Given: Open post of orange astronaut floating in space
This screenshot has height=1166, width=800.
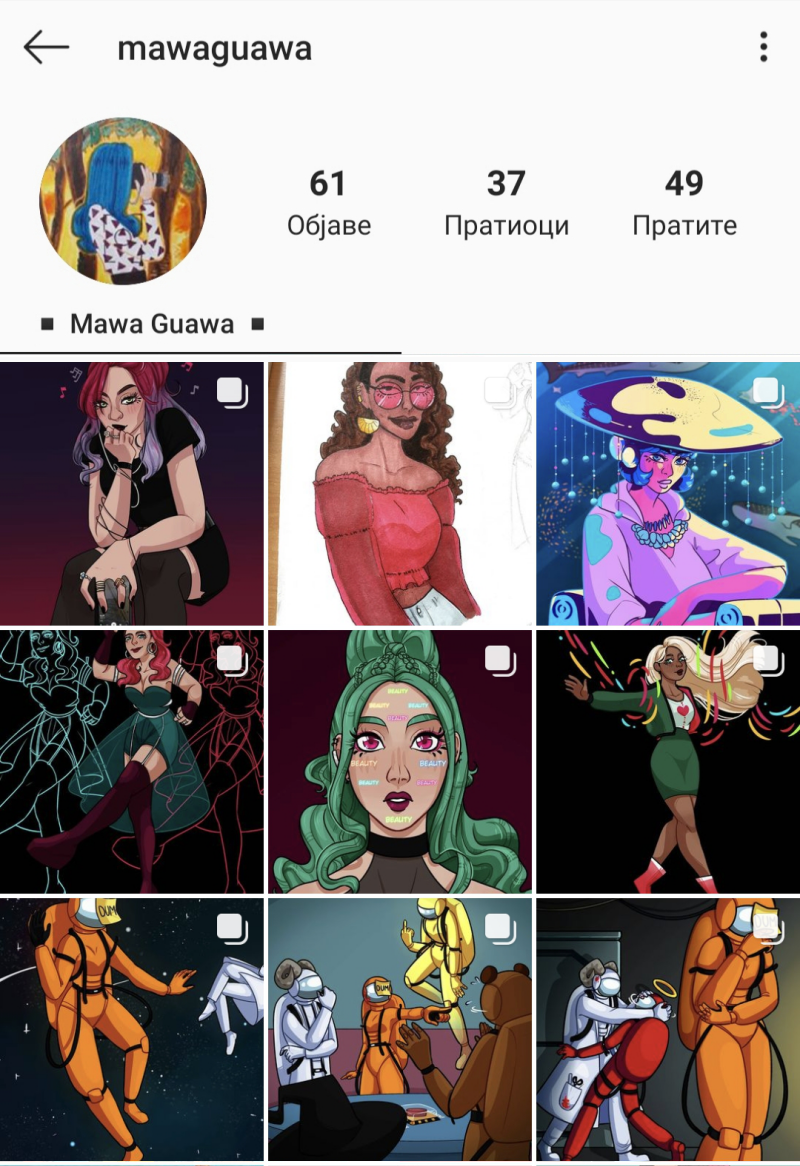Looking at the screenshot, I should point(132,1029).
